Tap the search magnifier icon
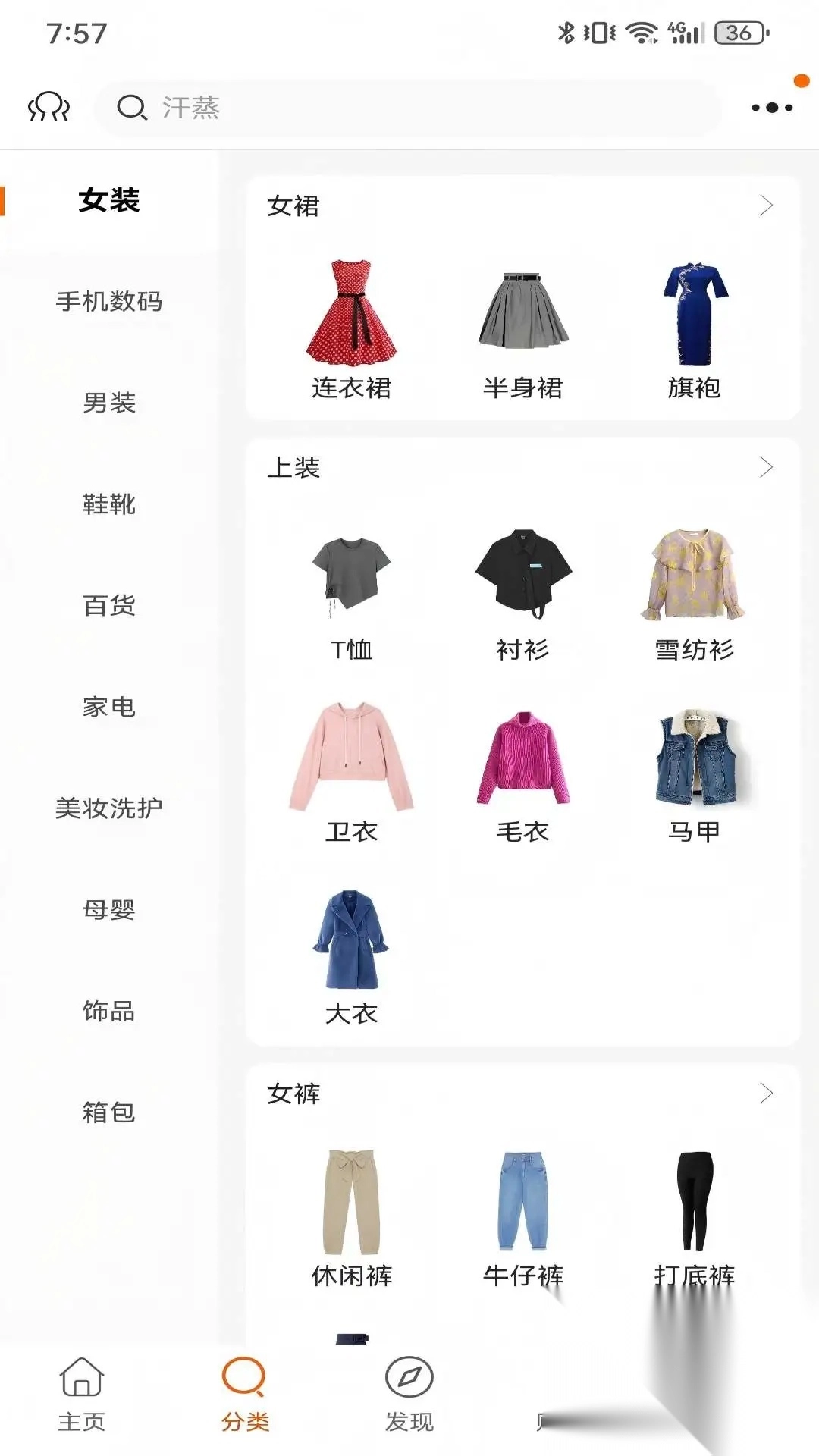The width and height of the screenshot is (819, 1456). pos(133,108)
